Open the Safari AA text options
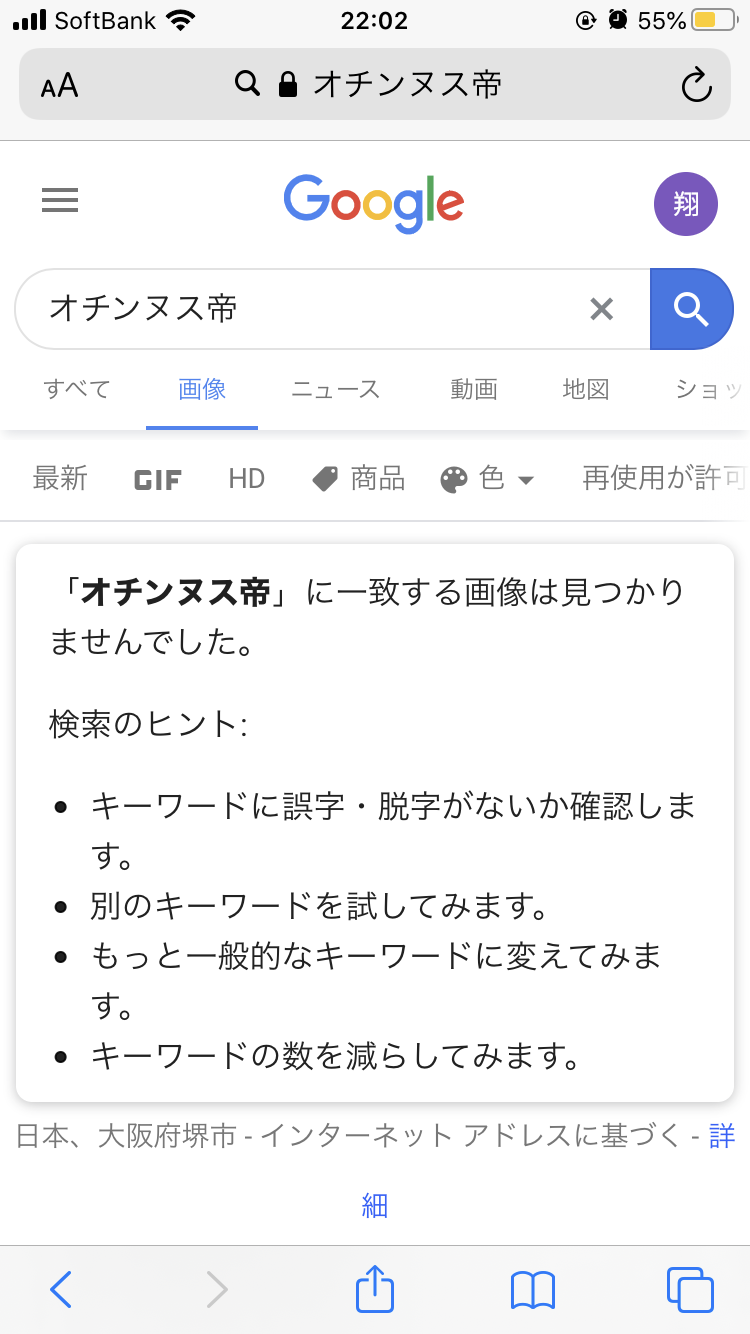 click(59, 86)
